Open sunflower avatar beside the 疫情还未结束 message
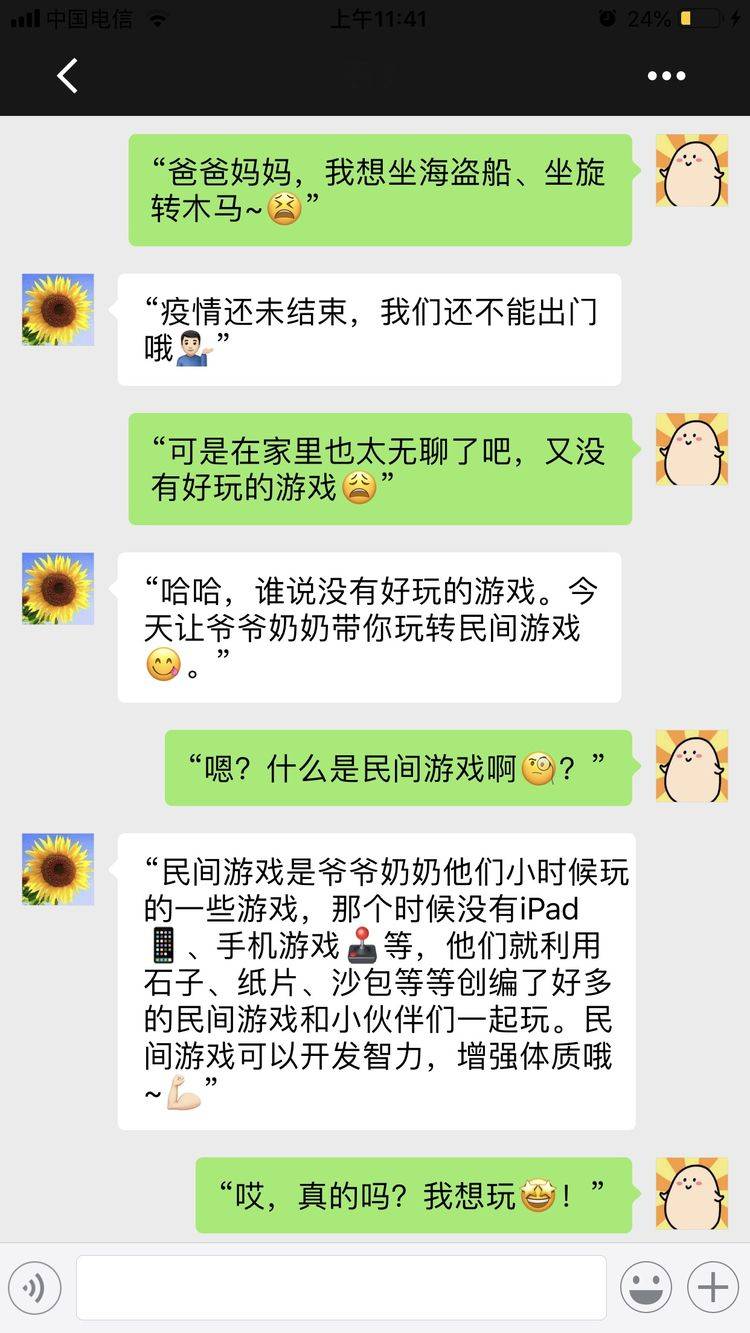 click(x=58, y=310)
